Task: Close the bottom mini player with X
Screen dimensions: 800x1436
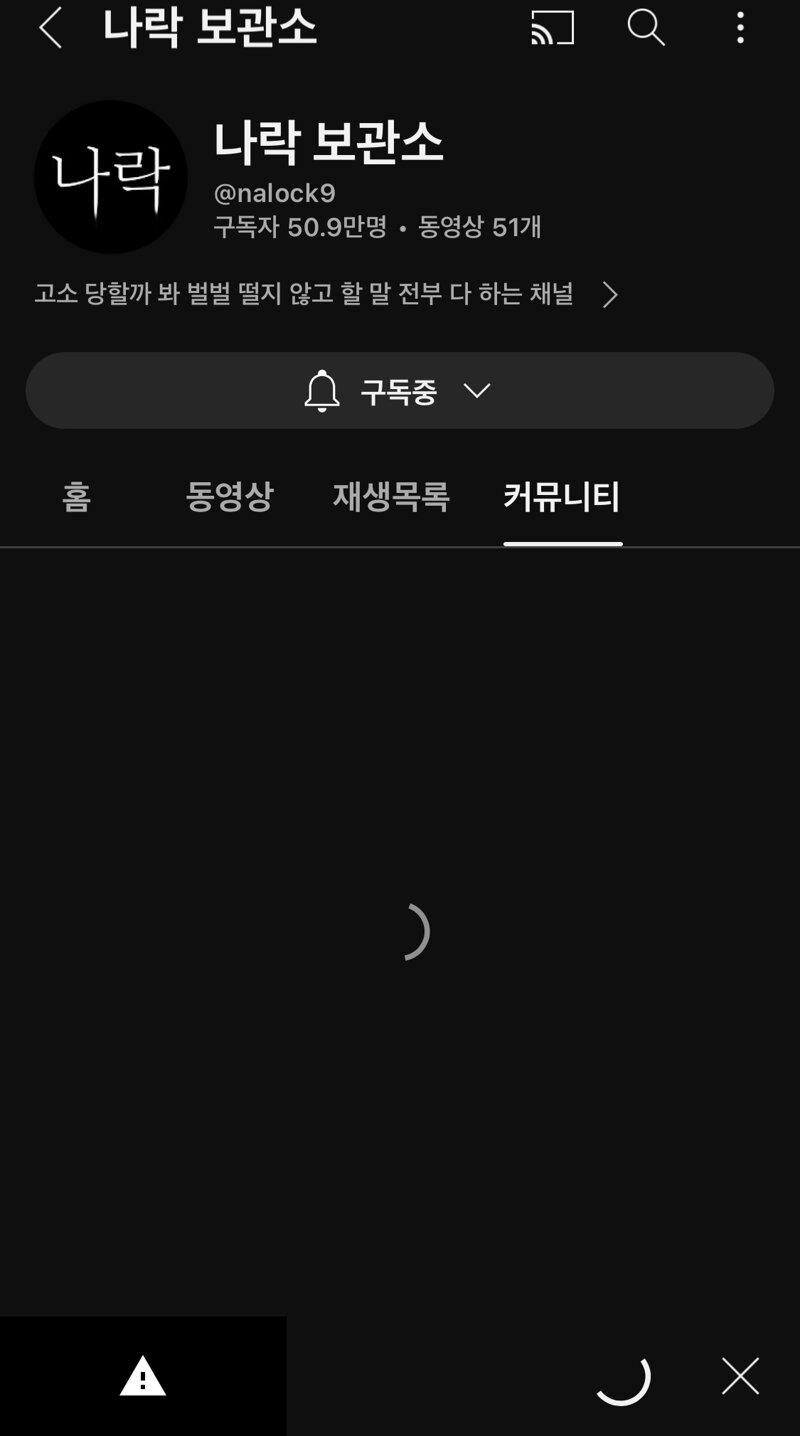Action: tap(740, 1377)
